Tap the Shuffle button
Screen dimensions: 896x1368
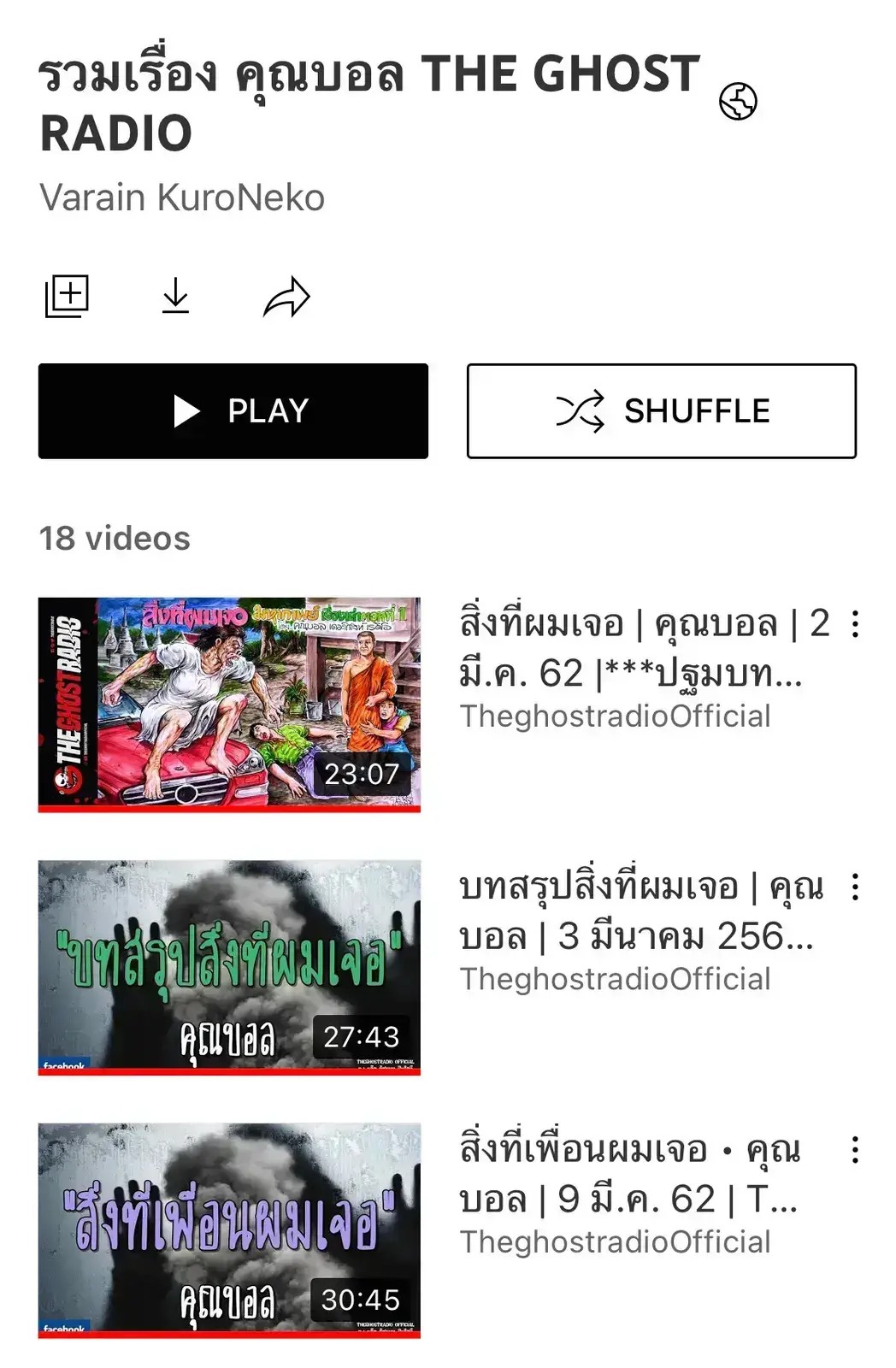660,410
